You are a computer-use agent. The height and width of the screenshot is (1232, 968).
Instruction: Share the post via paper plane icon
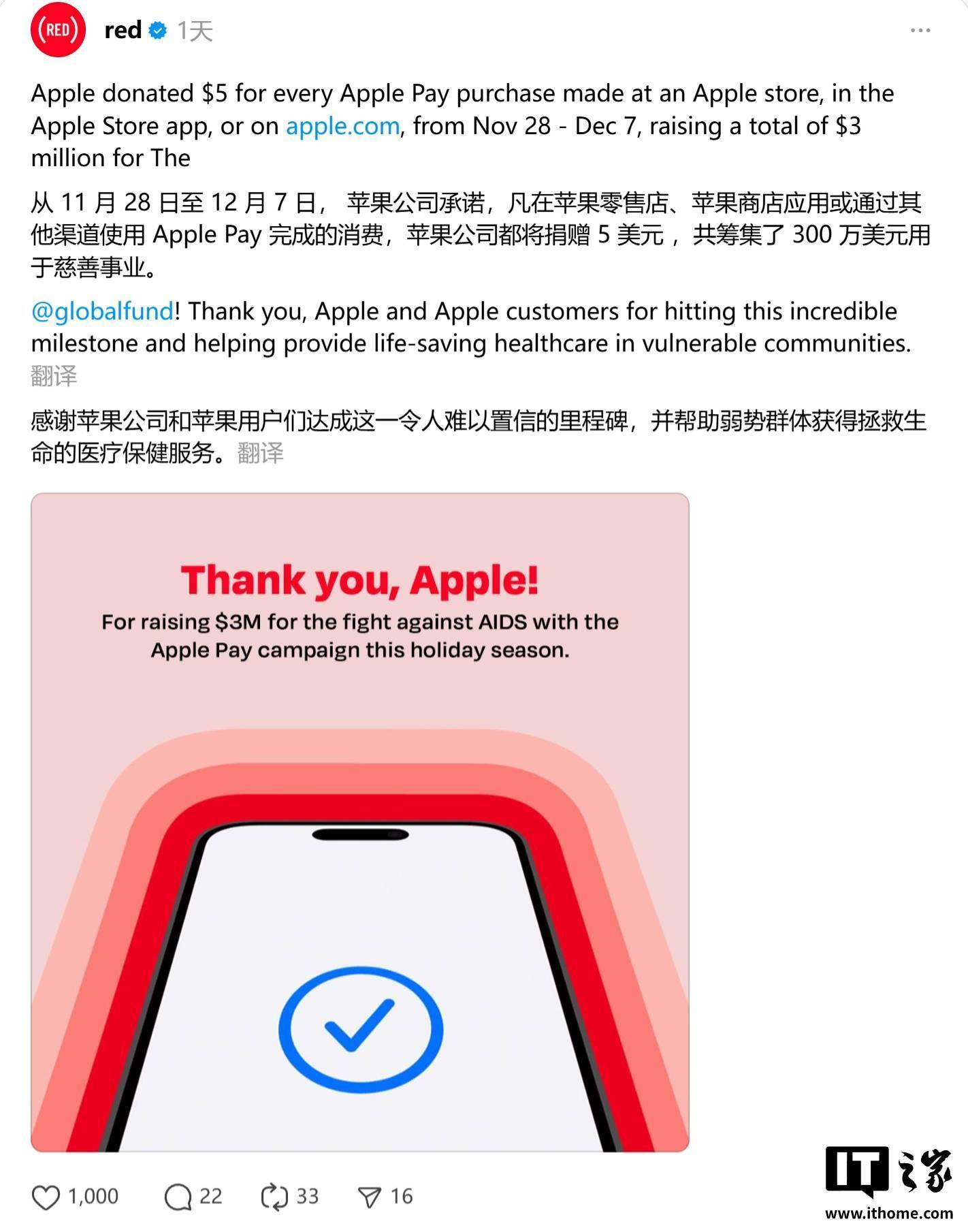tap(370, 1197)
